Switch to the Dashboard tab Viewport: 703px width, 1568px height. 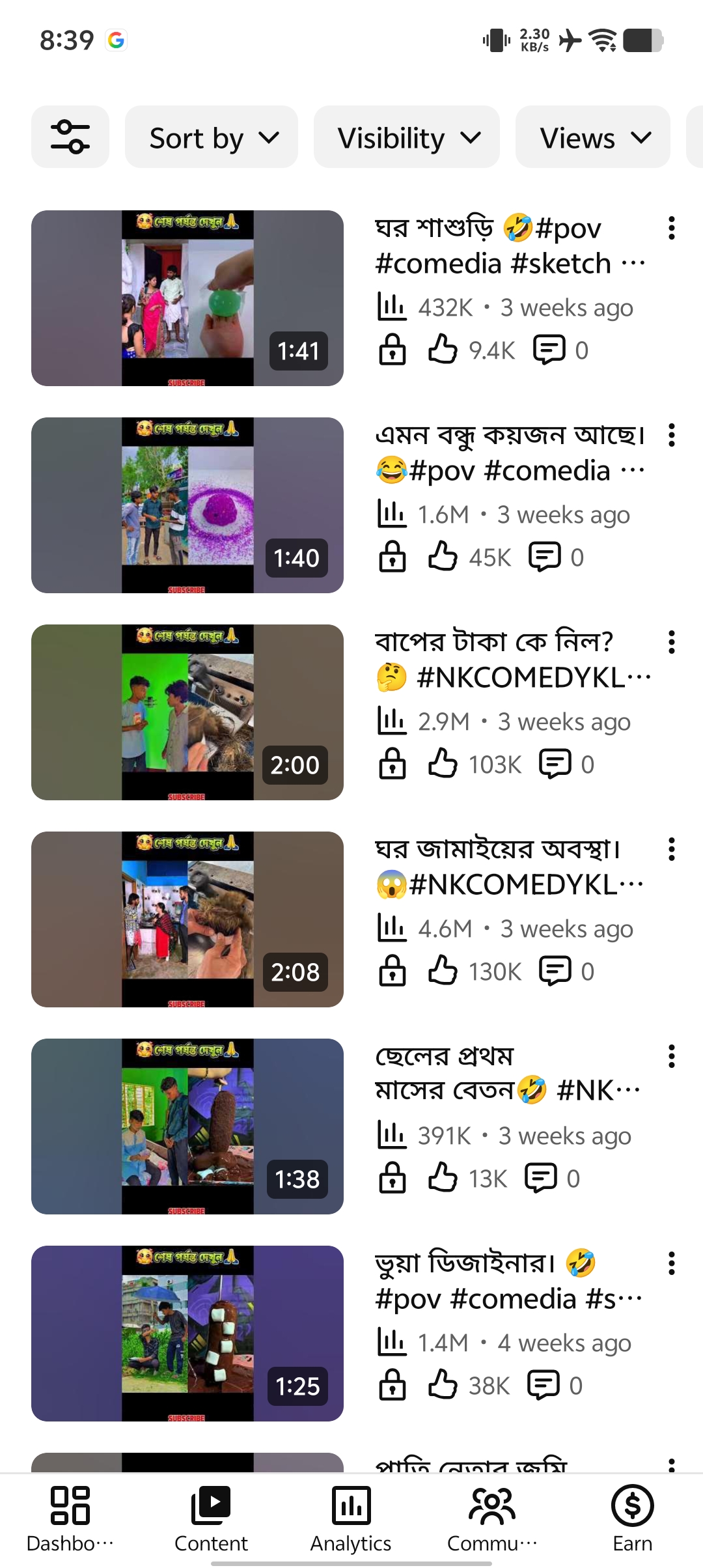[x=70, y=1520]
